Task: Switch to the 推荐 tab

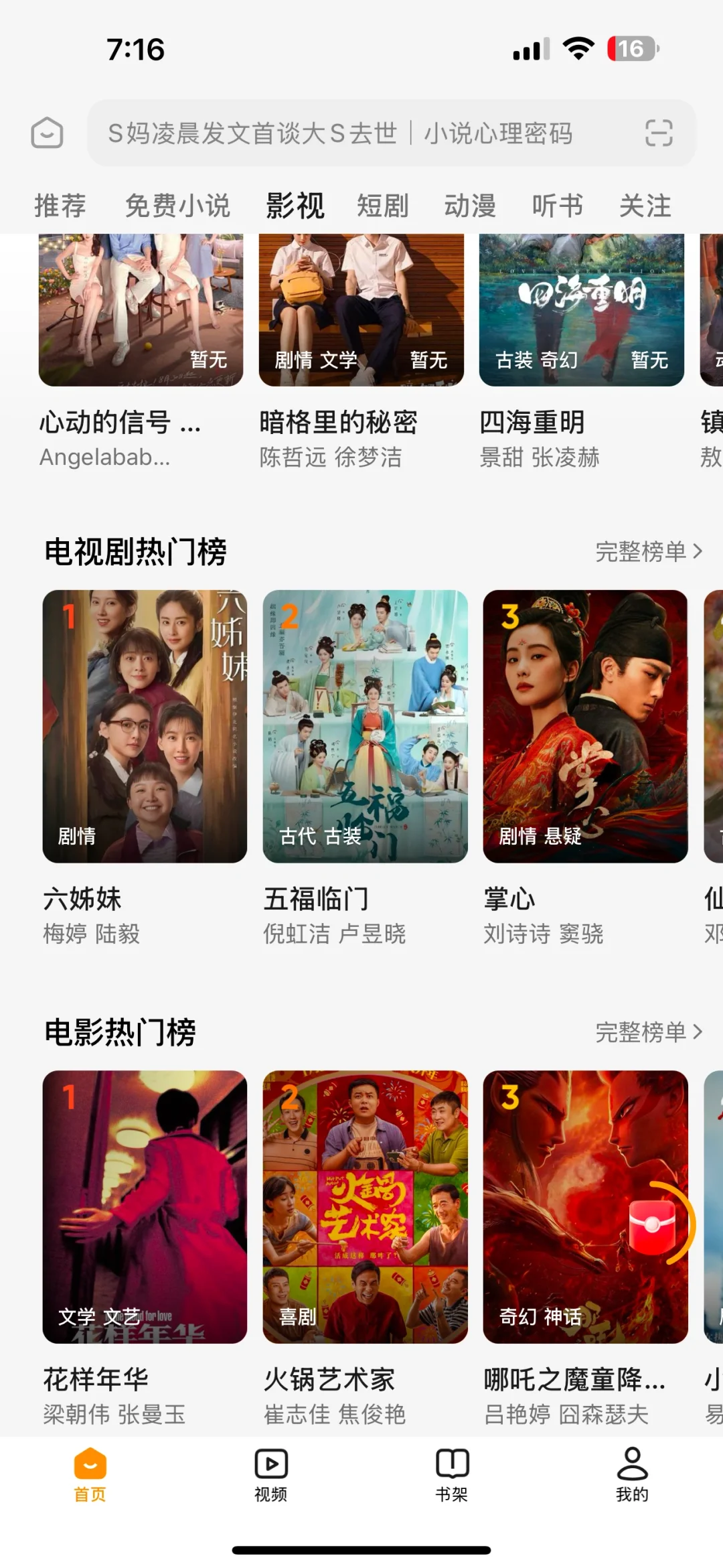Action: [60, 206]
